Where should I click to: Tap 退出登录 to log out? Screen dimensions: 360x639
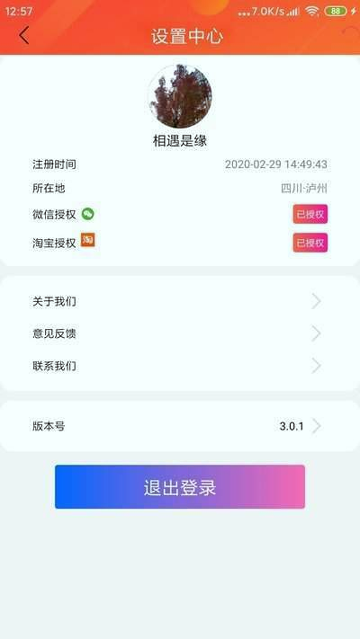pyautogui.click(x=180, y=487)
